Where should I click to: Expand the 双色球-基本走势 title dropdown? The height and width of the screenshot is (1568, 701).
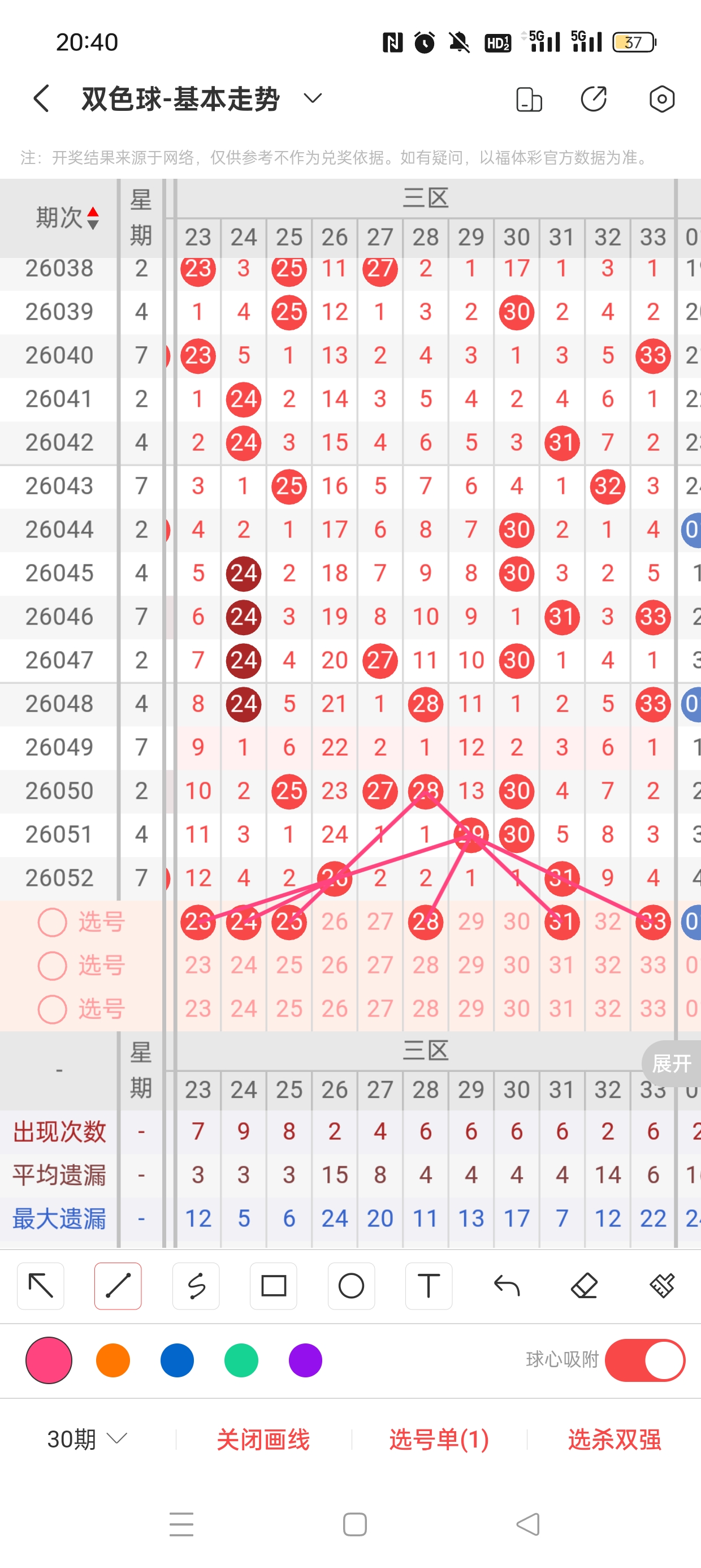tap(313, 98)
